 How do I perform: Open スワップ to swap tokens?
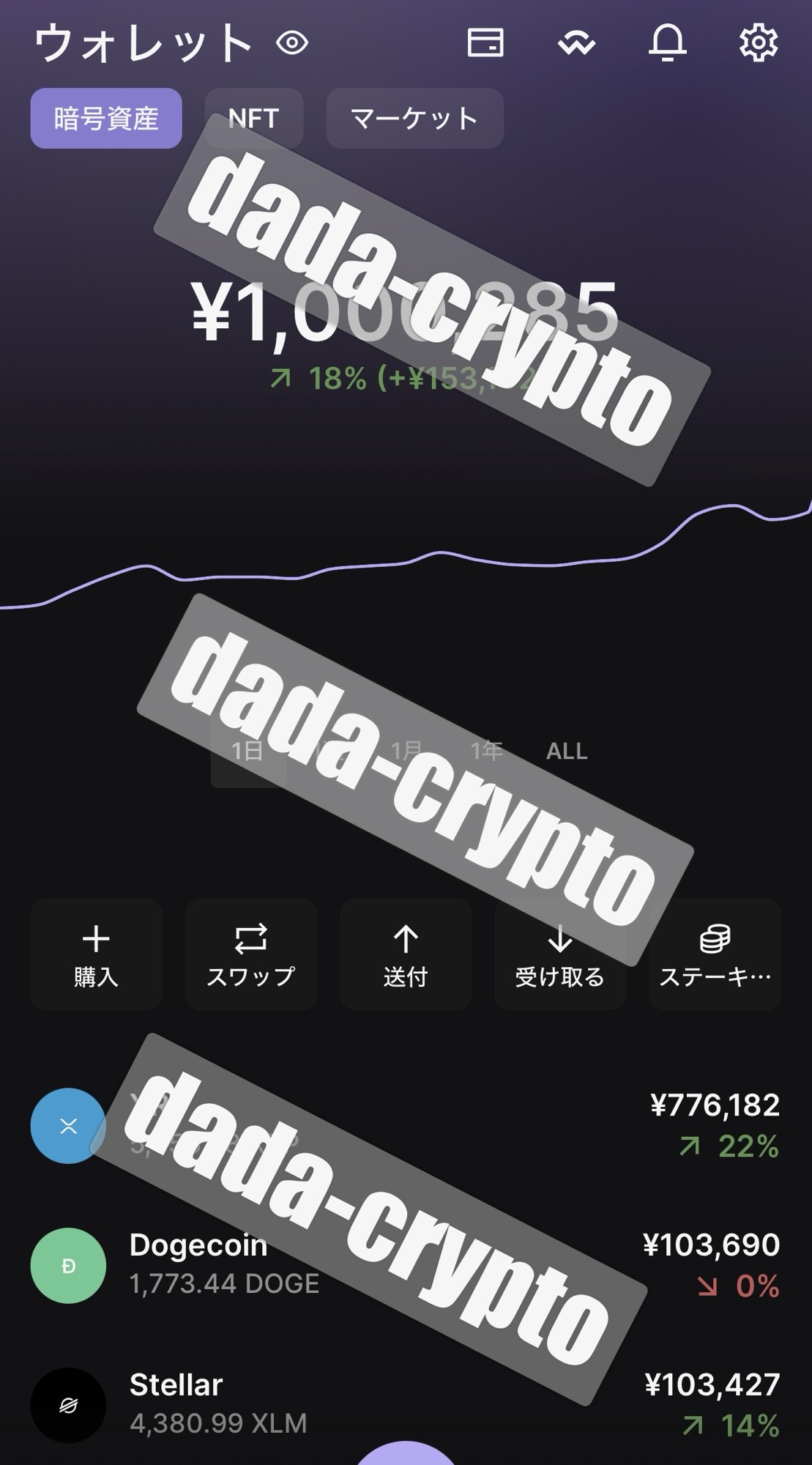coord(250,954)
